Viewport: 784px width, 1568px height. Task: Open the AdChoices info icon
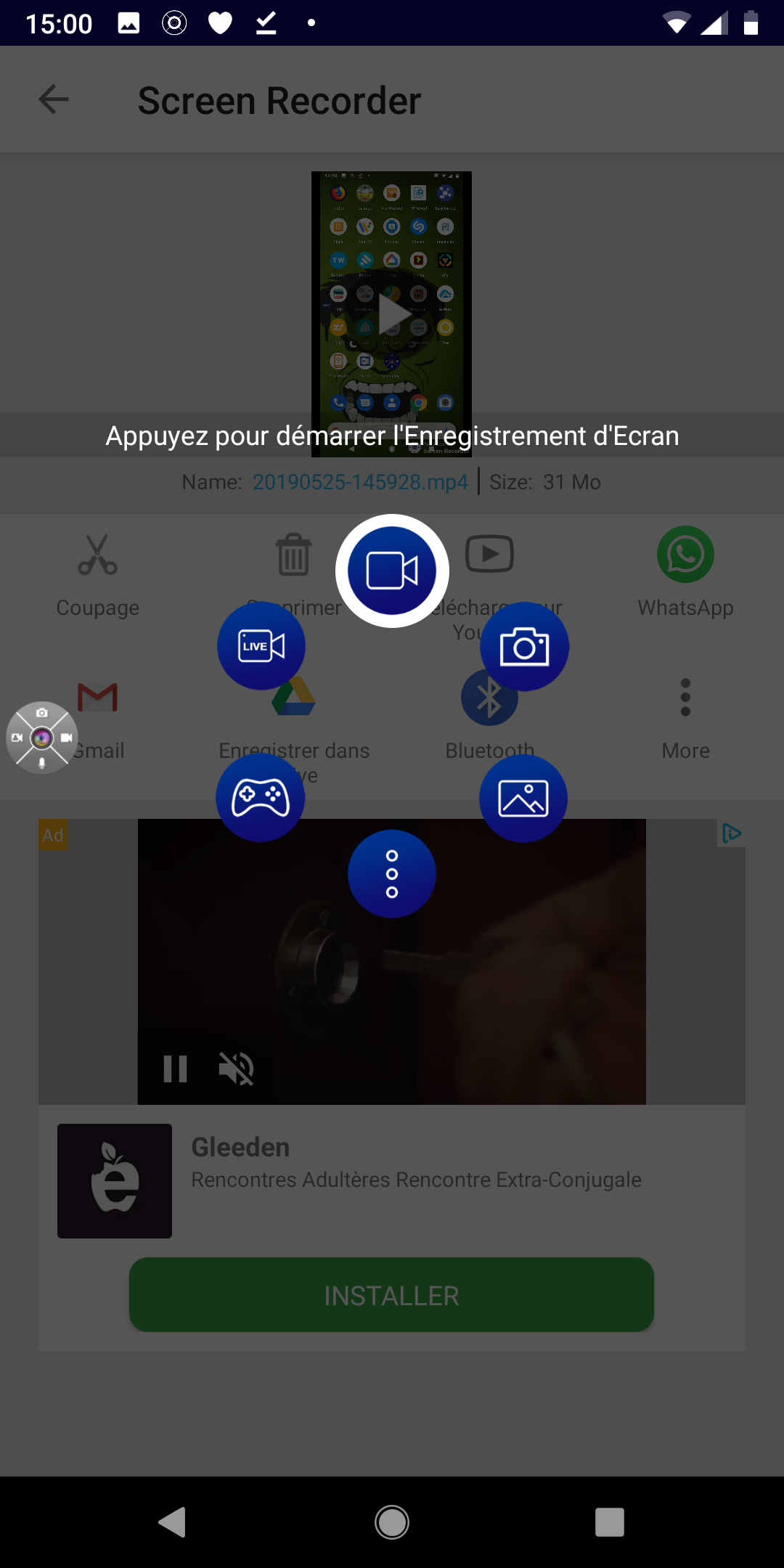point(732,833)
